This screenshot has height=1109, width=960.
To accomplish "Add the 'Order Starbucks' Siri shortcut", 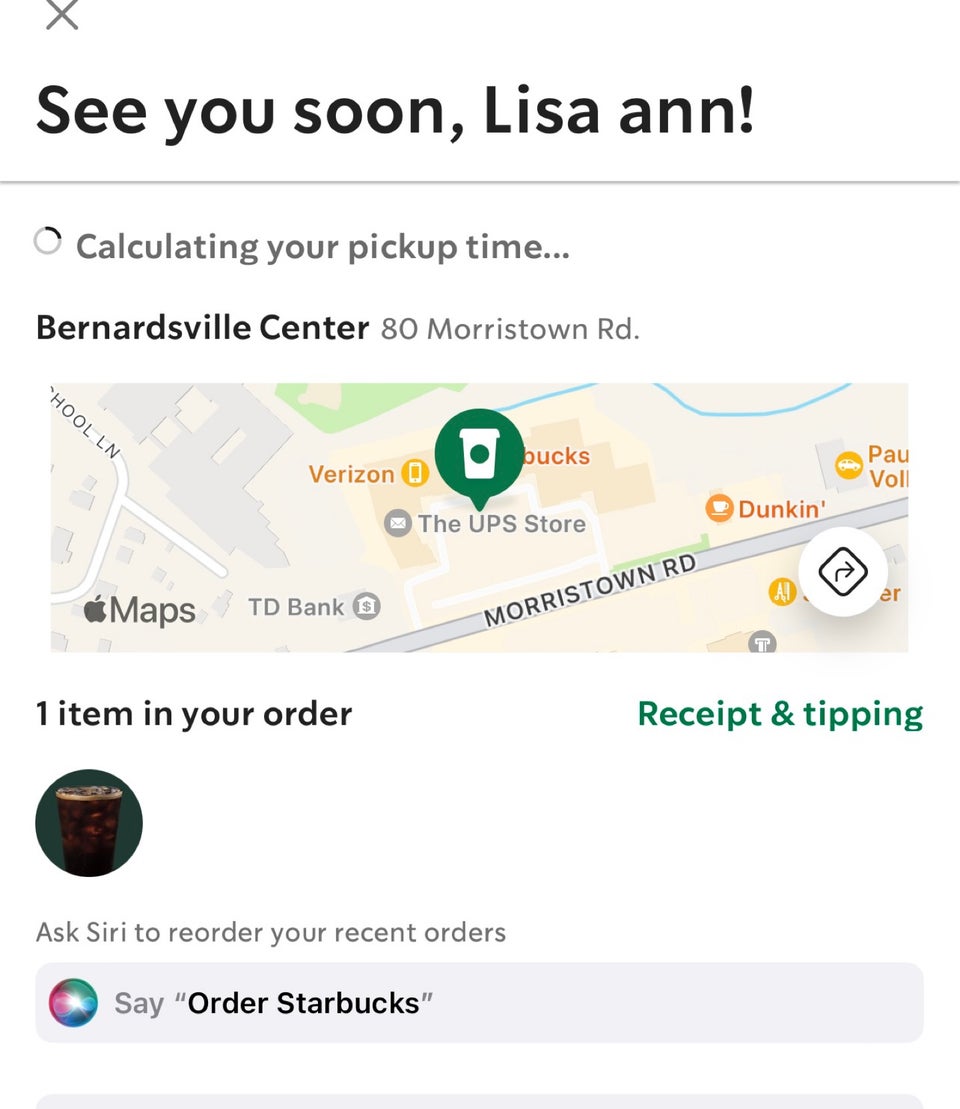I will pos(479,1002).
